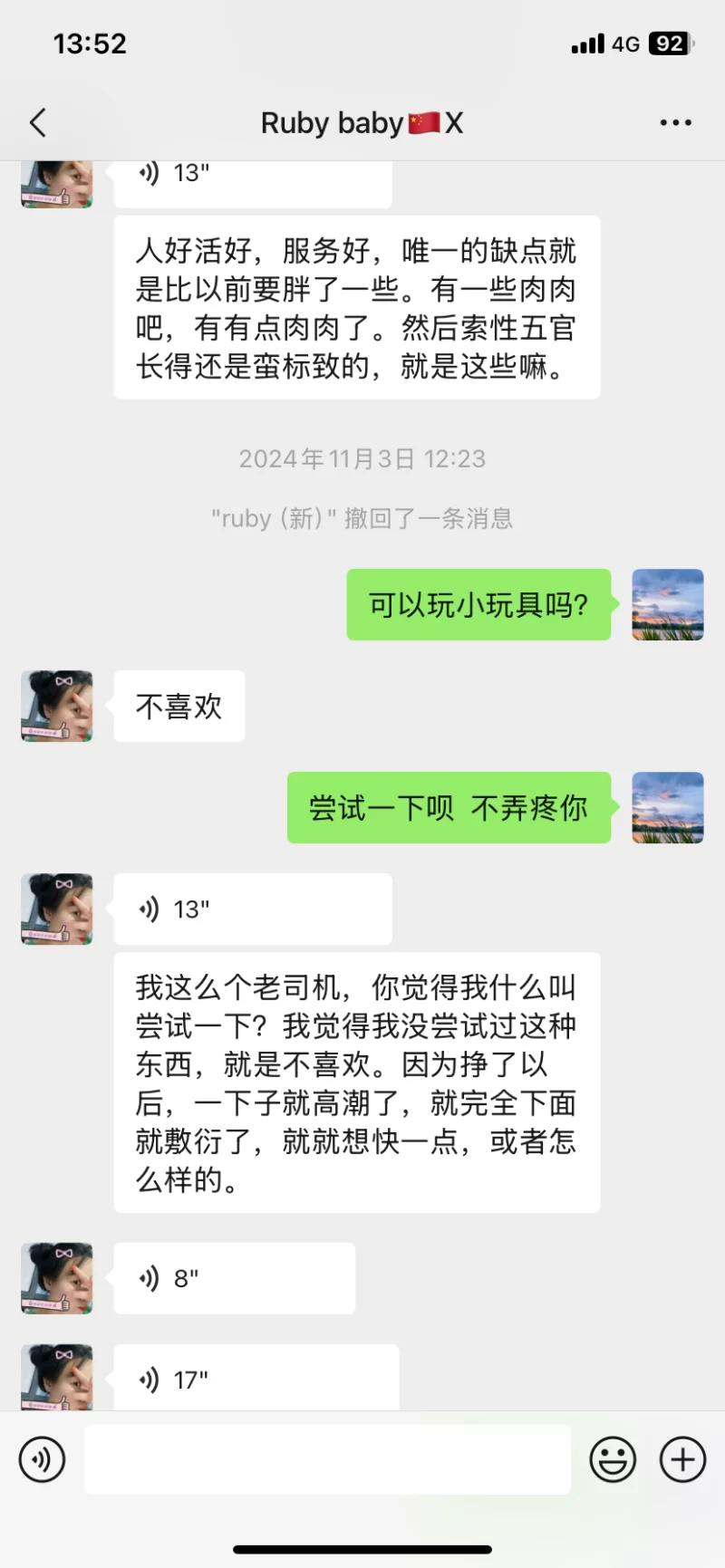
Task: Open the emoji sticker panel
Action: click(613, 1459)
